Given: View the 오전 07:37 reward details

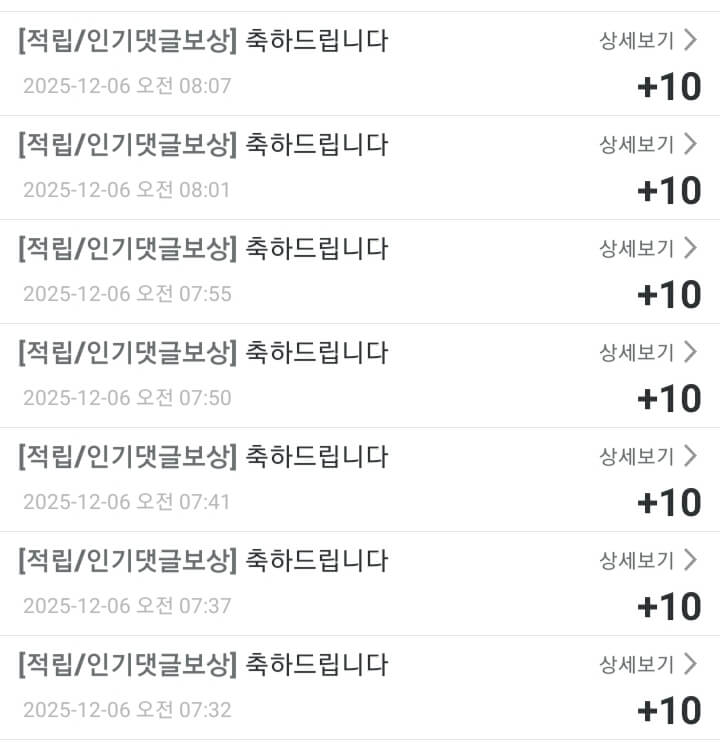Looking at the screenshot, I should [x=647, y=560].
